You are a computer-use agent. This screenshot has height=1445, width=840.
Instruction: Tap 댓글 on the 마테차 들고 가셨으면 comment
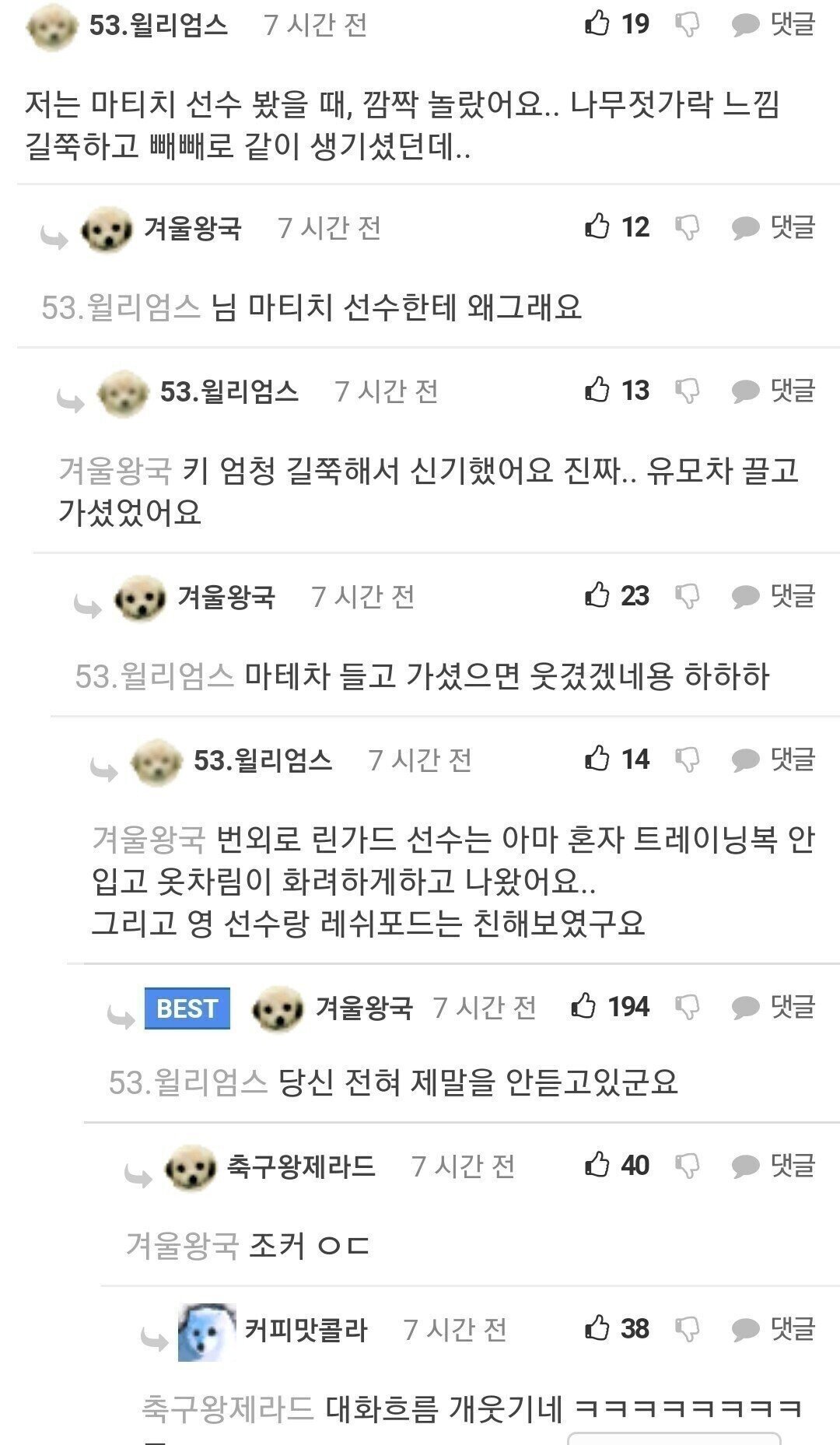774,596
